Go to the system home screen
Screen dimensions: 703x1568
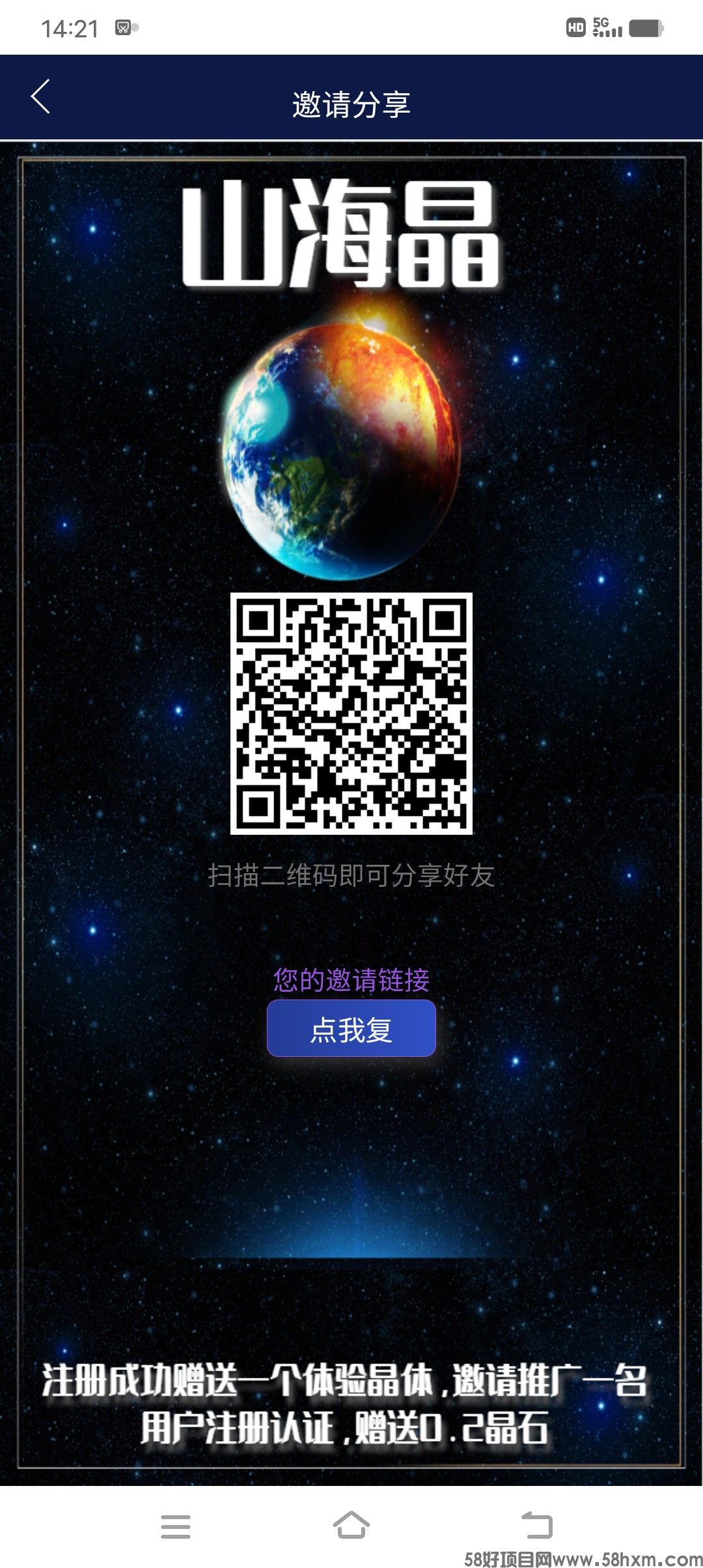[x=351, y=1525]
